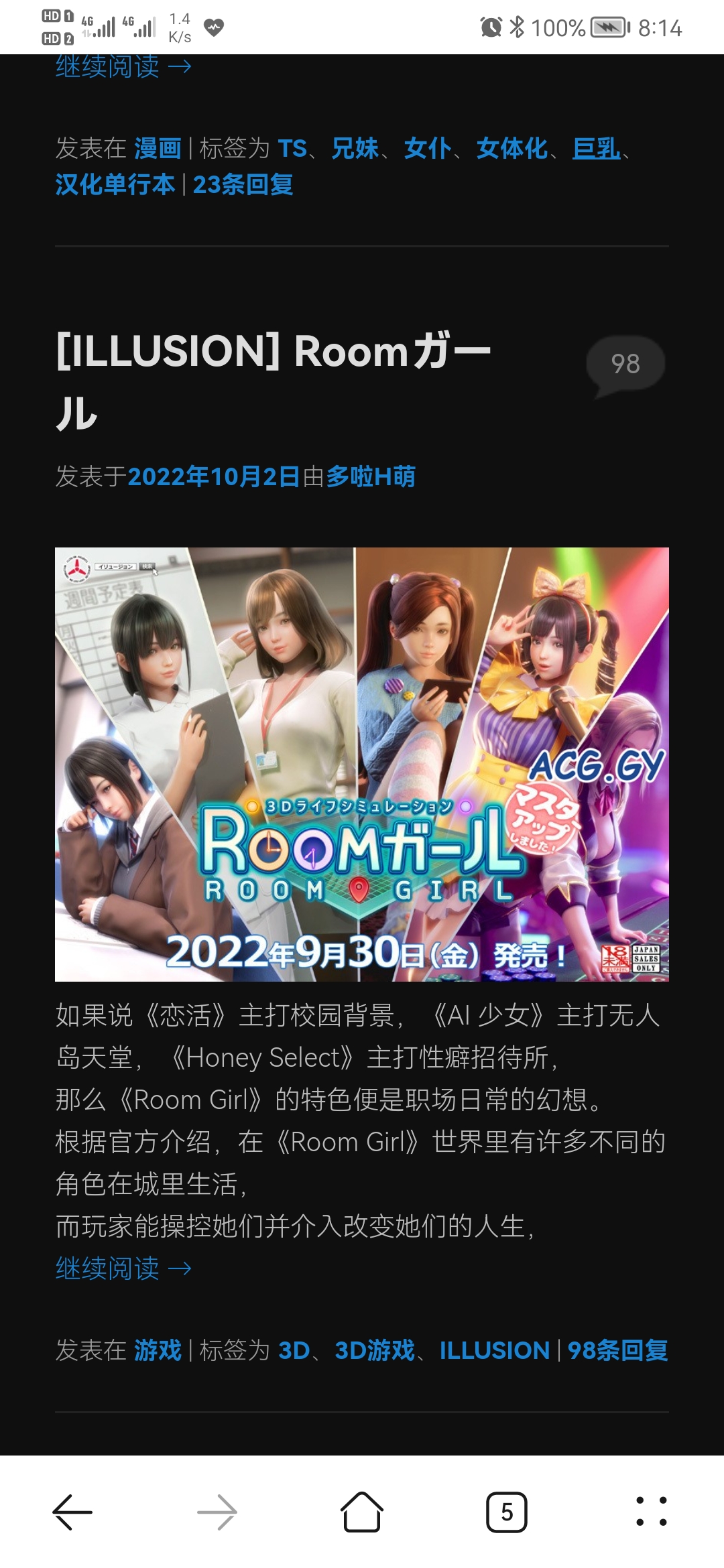Open the 3D游戏 tag
Image resolution: width=724 pixels, height=1568 pixels.
click(374, 1350)
